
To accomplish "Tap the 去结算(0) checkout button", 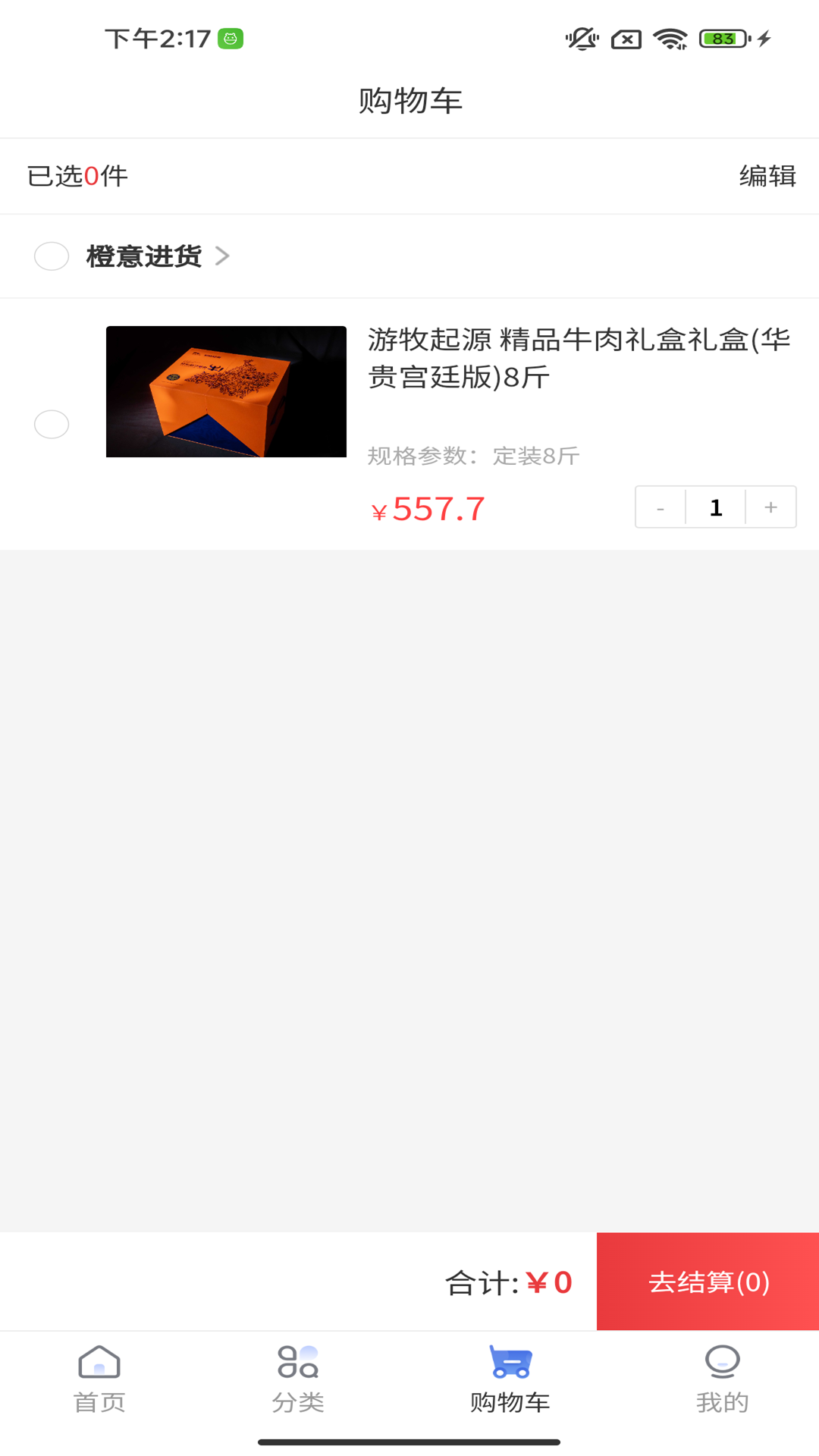I will (706, 1281).
